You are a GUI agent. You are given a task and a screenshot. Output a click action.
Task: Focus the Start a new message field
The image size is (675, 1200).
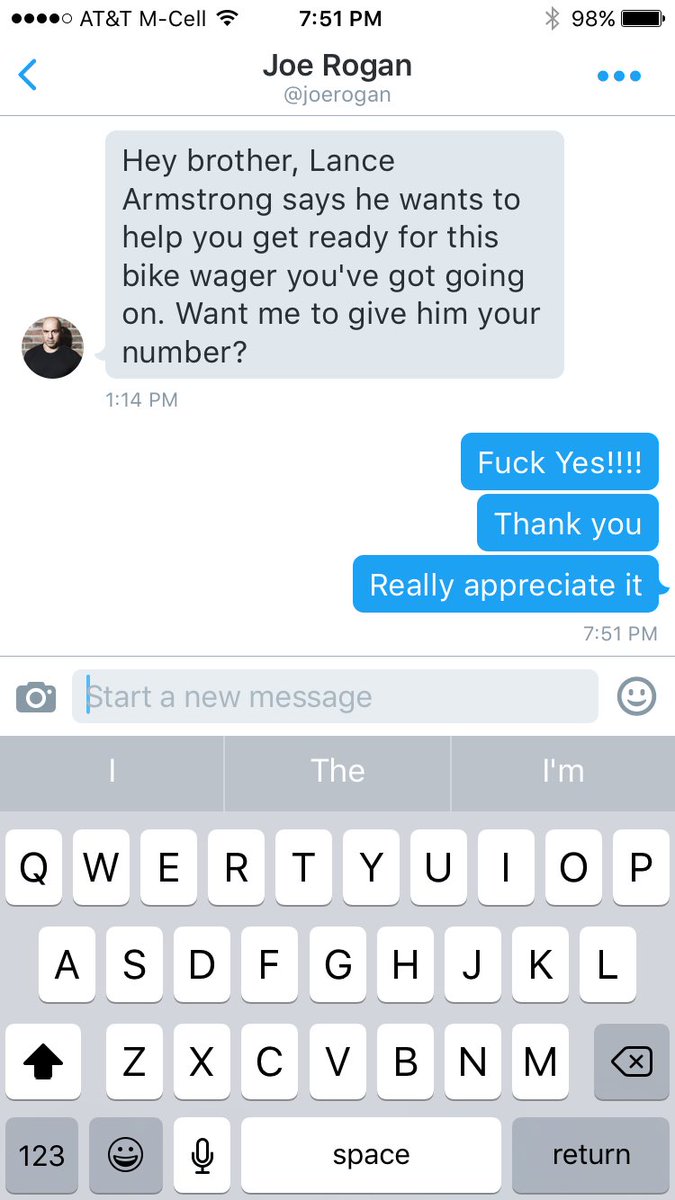(x=335, y=697)
